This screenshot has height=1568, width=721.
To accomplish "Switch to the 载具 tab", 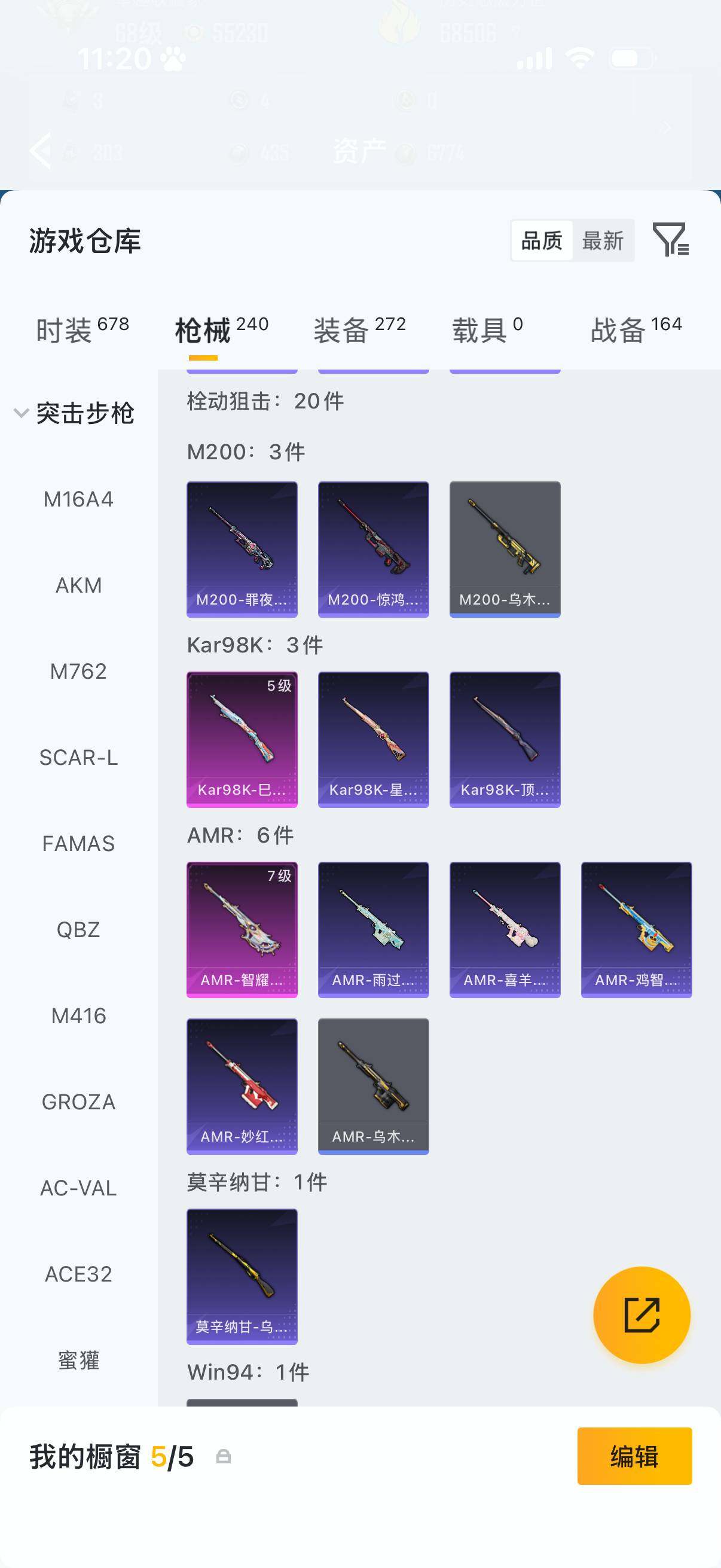I will pyautogui.click(x=487, y=330).
